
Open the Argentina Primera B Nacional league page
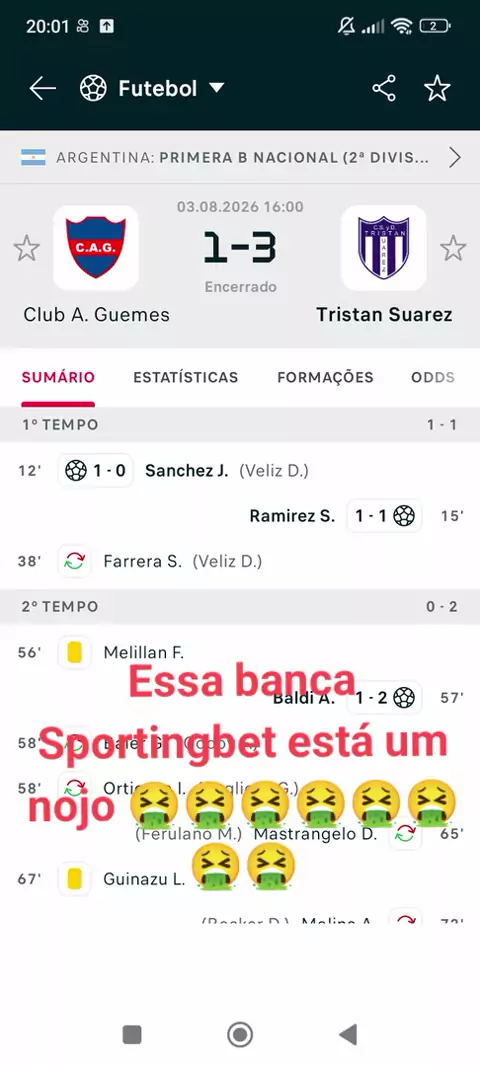pyautogui.click(x=240, y=158)
